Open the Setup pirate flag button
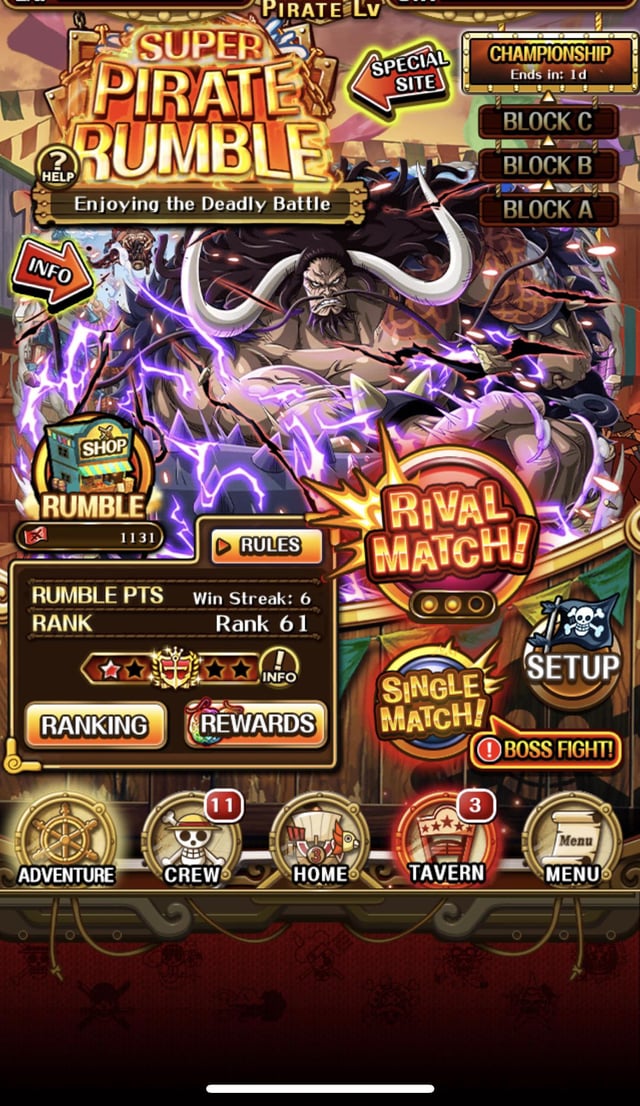This screenshot has width=640, height=1106. [573, 653]
